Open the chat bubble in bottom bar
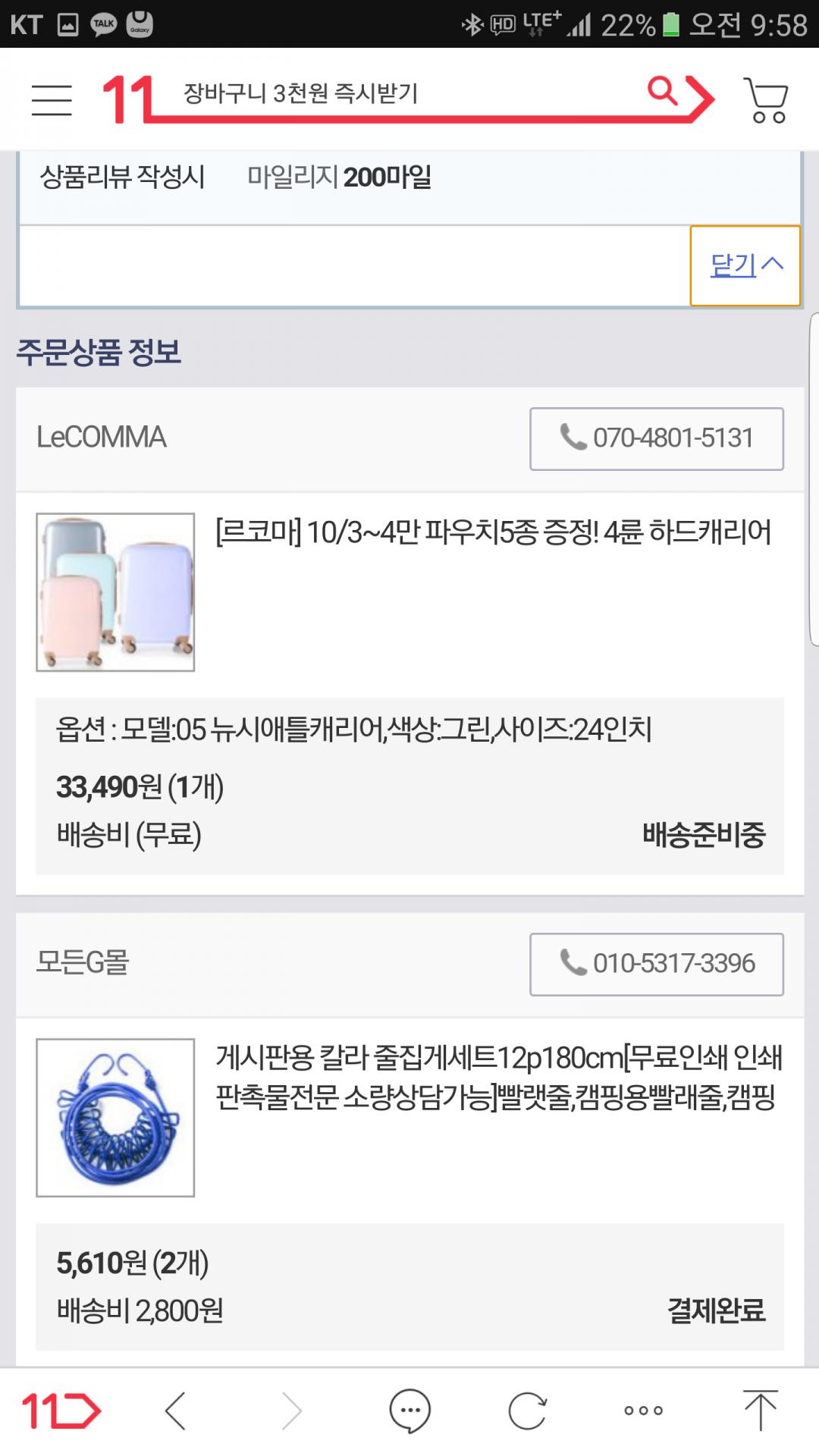819x1456 pixels. click(x=410, y=1411)
